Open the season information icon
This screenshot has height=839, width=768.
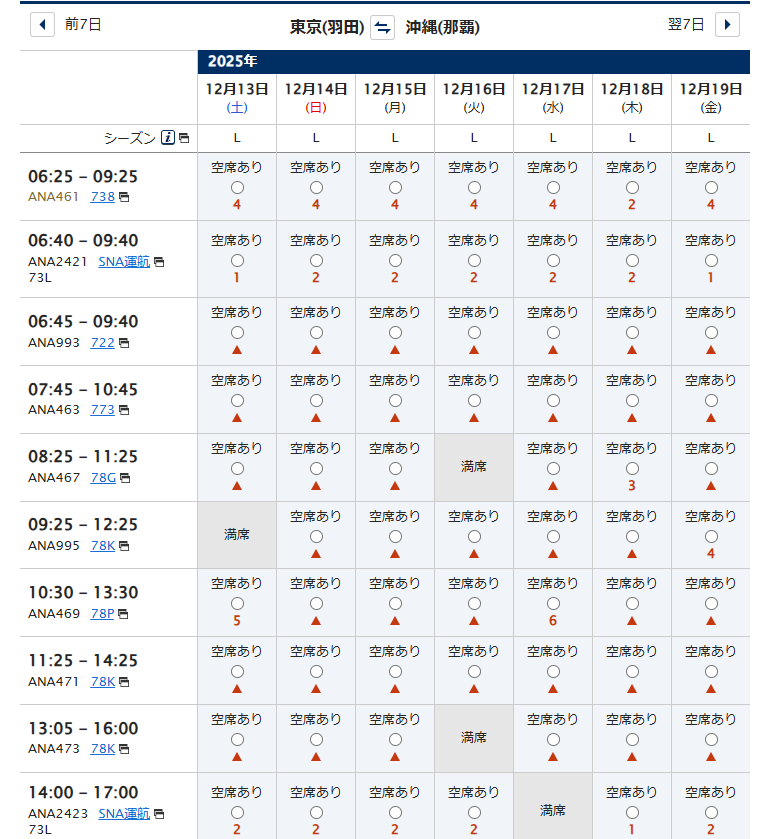click(x=168, y=138)
